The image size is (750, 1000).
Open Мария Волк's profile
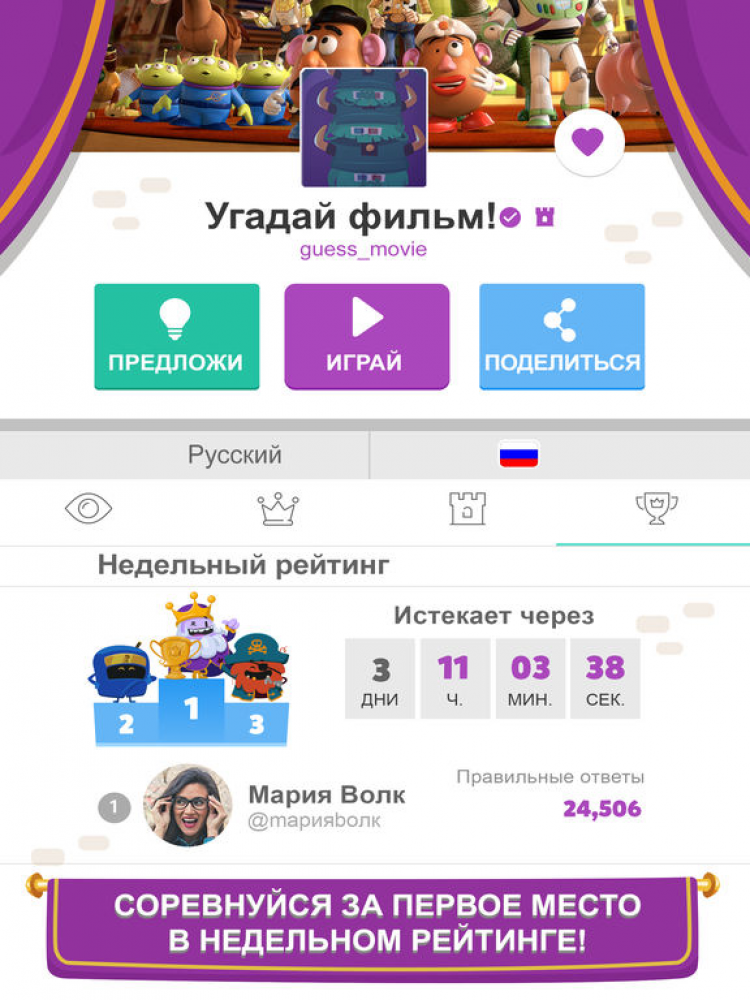coord(326,806)
